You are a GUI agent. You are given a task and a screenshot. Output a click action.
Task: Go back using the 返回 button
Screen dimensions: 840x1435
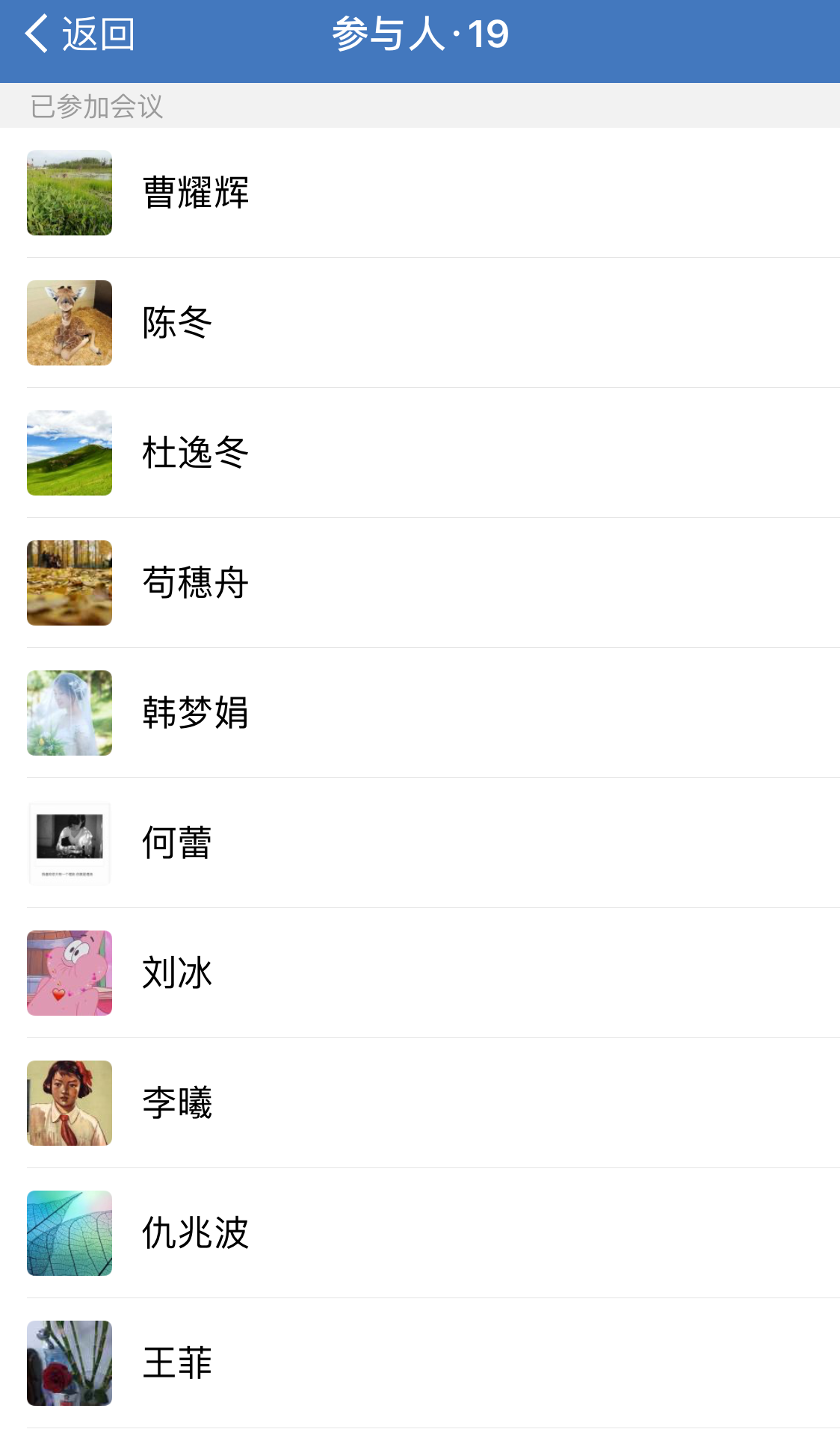tap(80, 34)
